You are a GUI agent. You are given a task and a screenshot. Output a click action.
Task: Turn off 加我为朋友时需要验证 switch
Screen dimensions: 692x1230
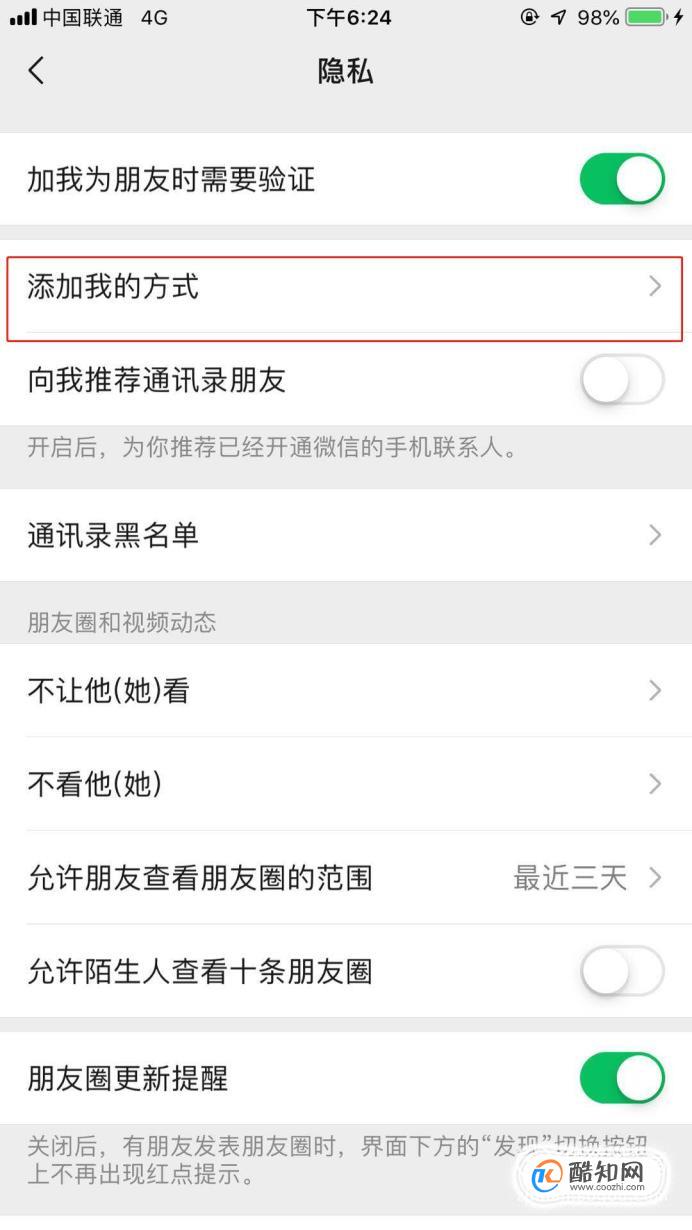point(622,180)
